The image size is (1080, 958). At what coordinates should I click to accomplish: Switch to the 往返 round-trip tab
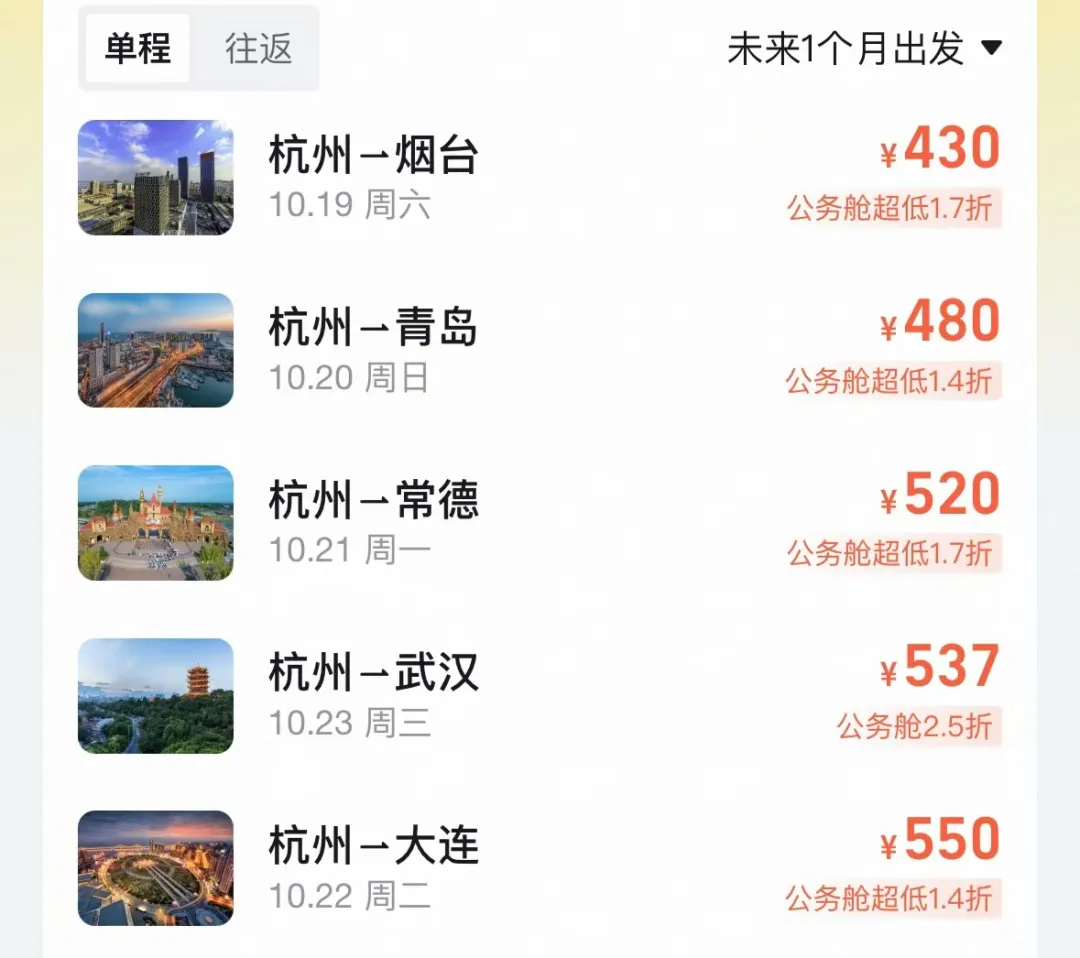point(258,49)
